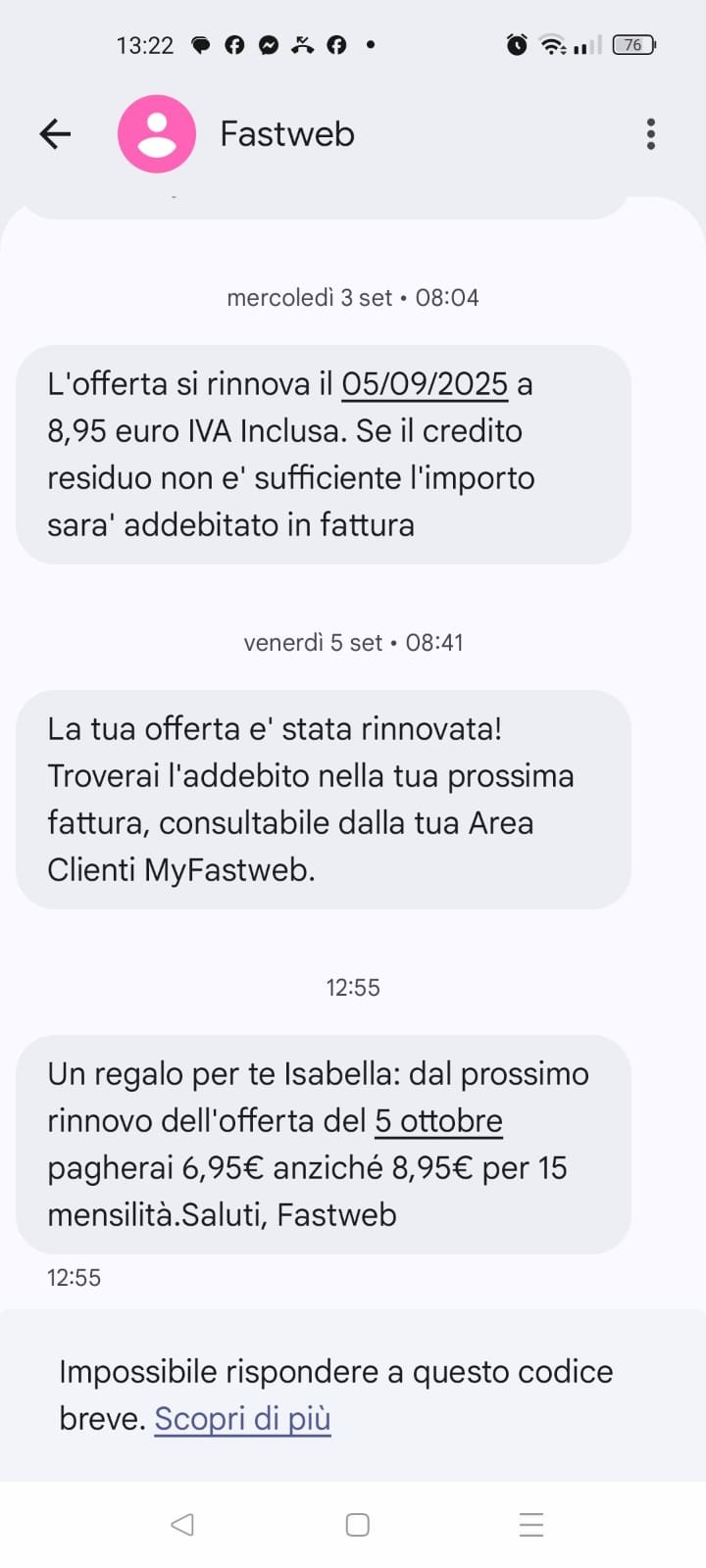Go back to the conversations list
The width and height of the screenshot is (706, 1568).
click(55, 134)
